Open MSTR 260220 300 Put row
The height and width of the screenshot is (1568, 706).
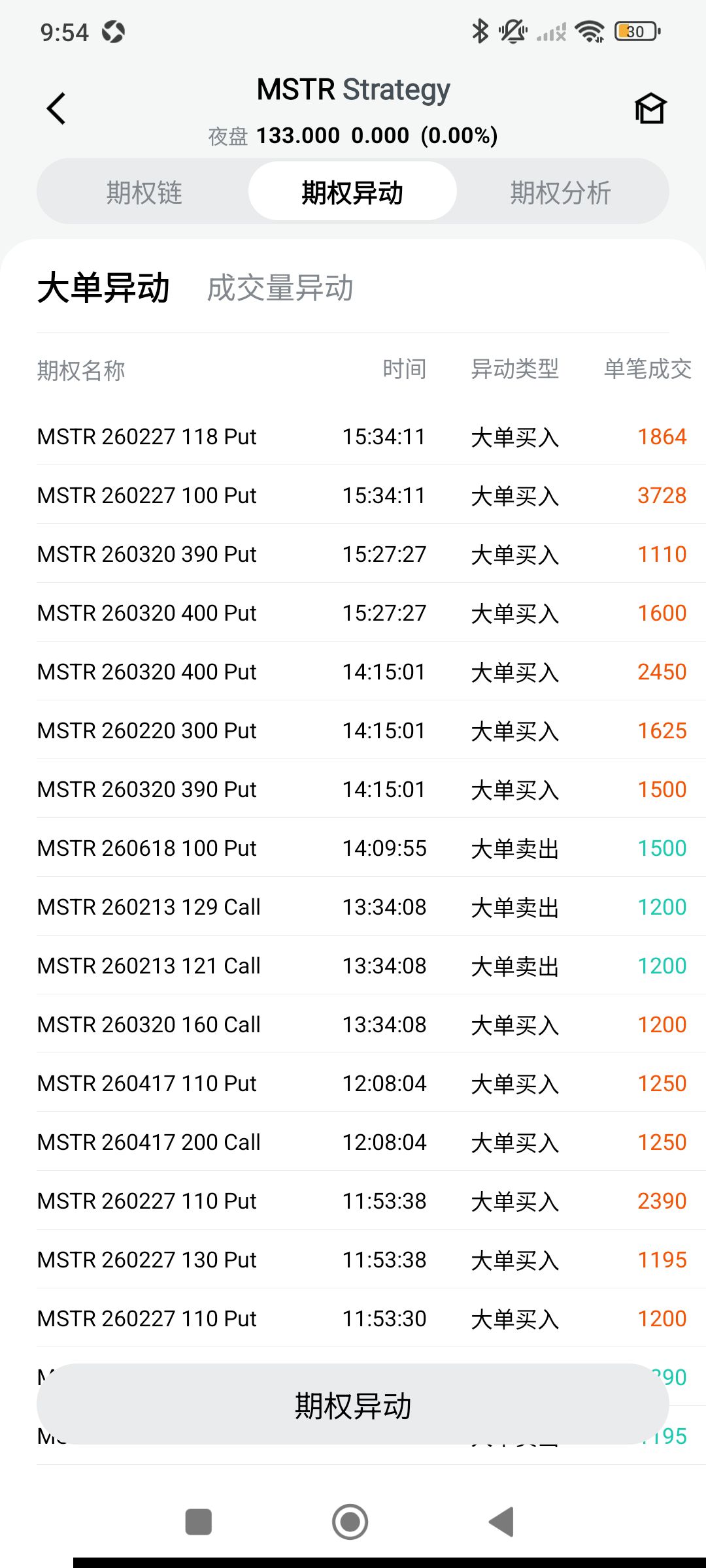click(146, 730)
